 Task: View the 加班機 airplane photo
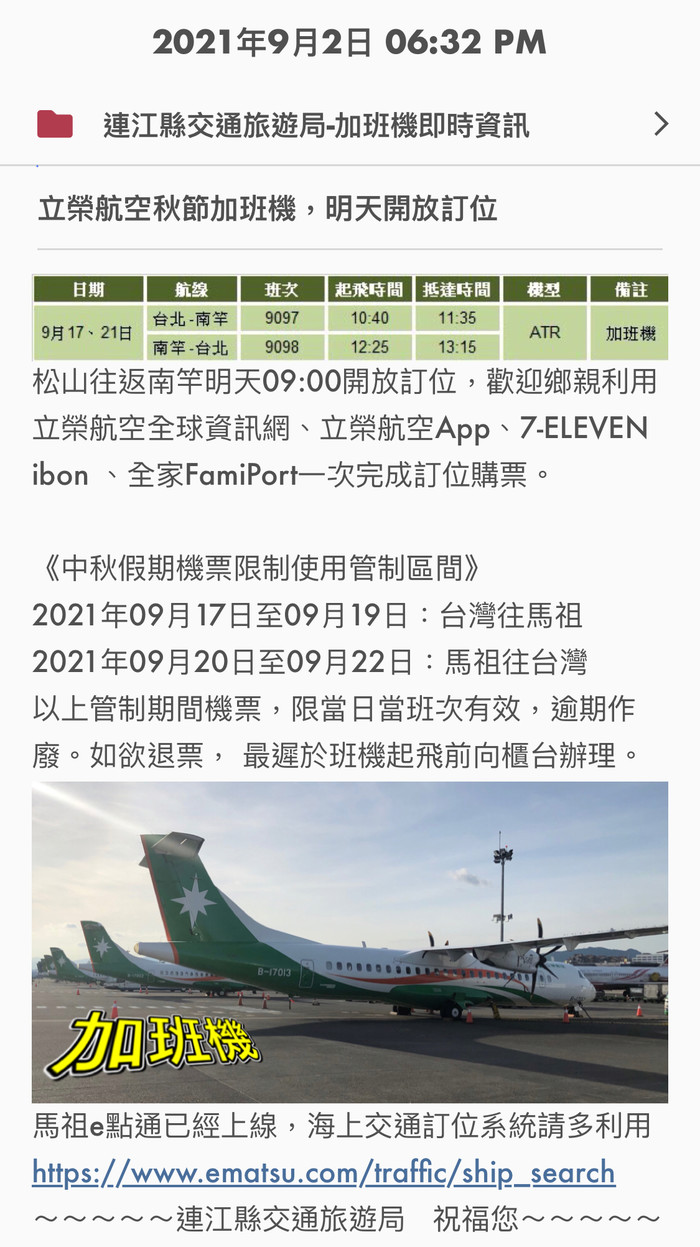pos(350,942)
